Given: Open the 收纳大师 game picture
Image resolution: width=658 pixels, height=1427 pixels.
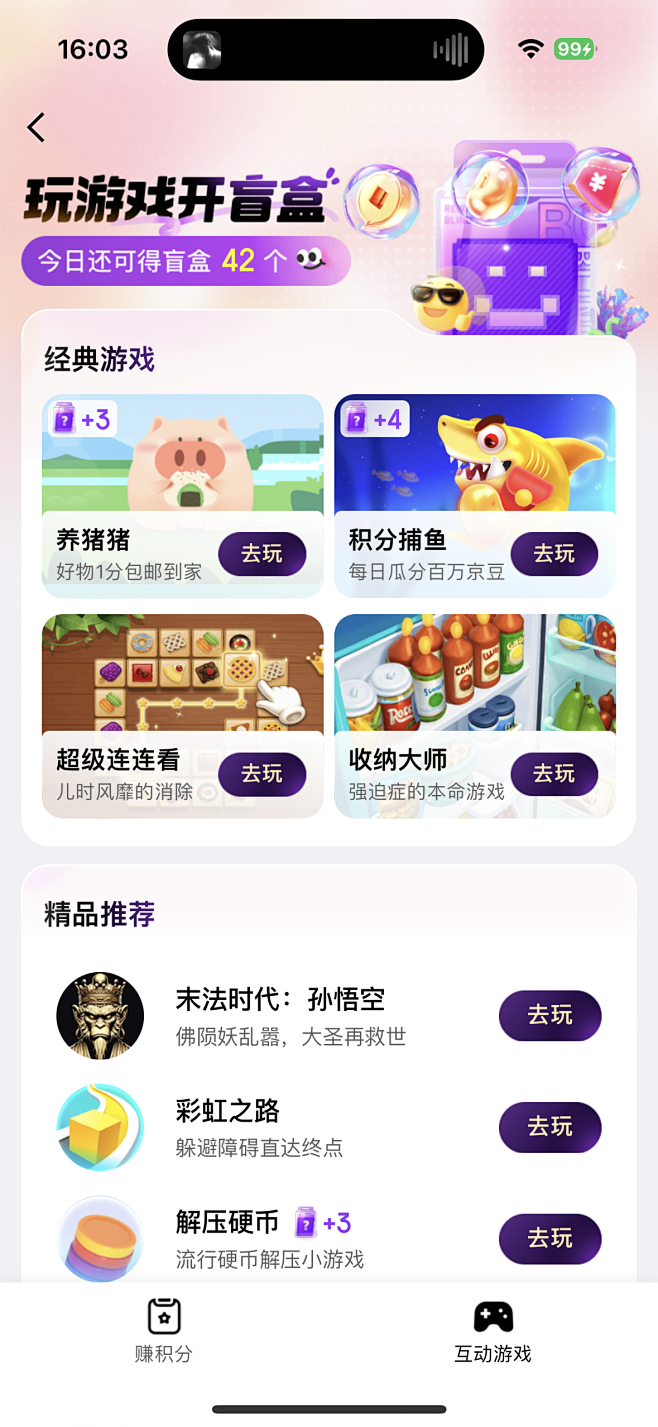Looking at the screenshot, I should click(x=475, y=674).
